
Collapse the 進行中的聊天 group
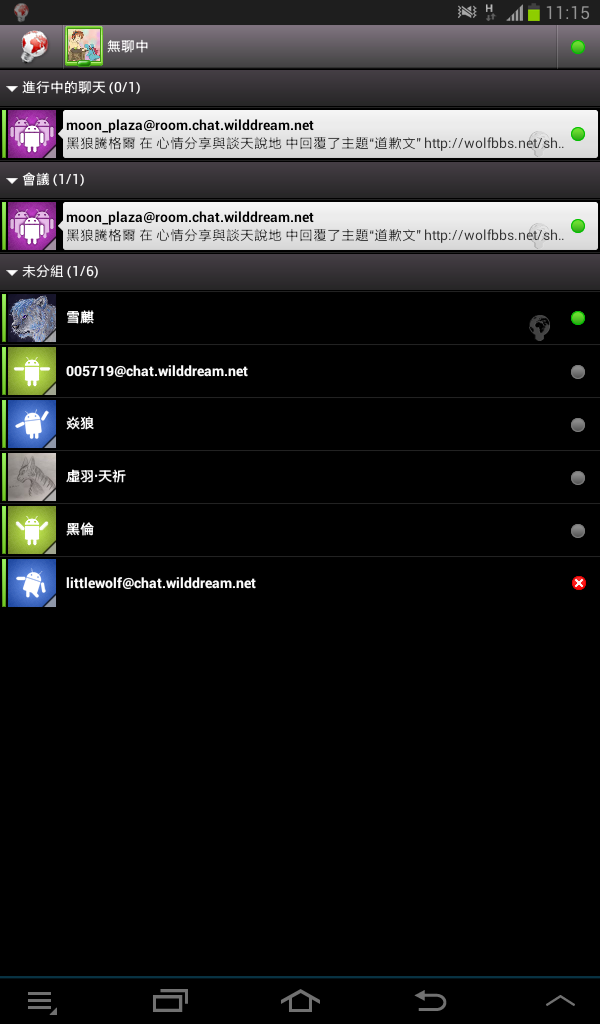pos(80,88)
